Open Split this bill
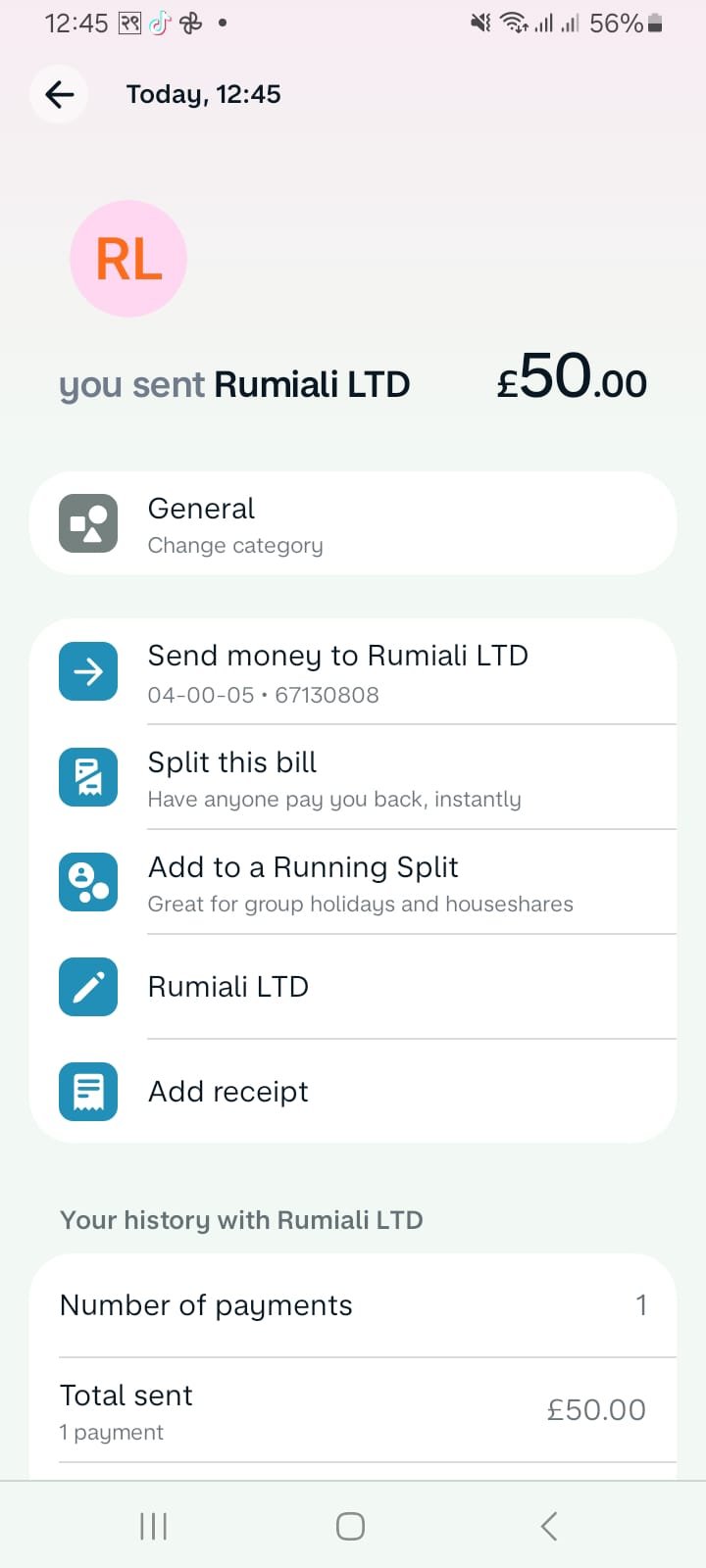Image resolution: width=706 pixels, height=1568 pixels. pos(353,778)
